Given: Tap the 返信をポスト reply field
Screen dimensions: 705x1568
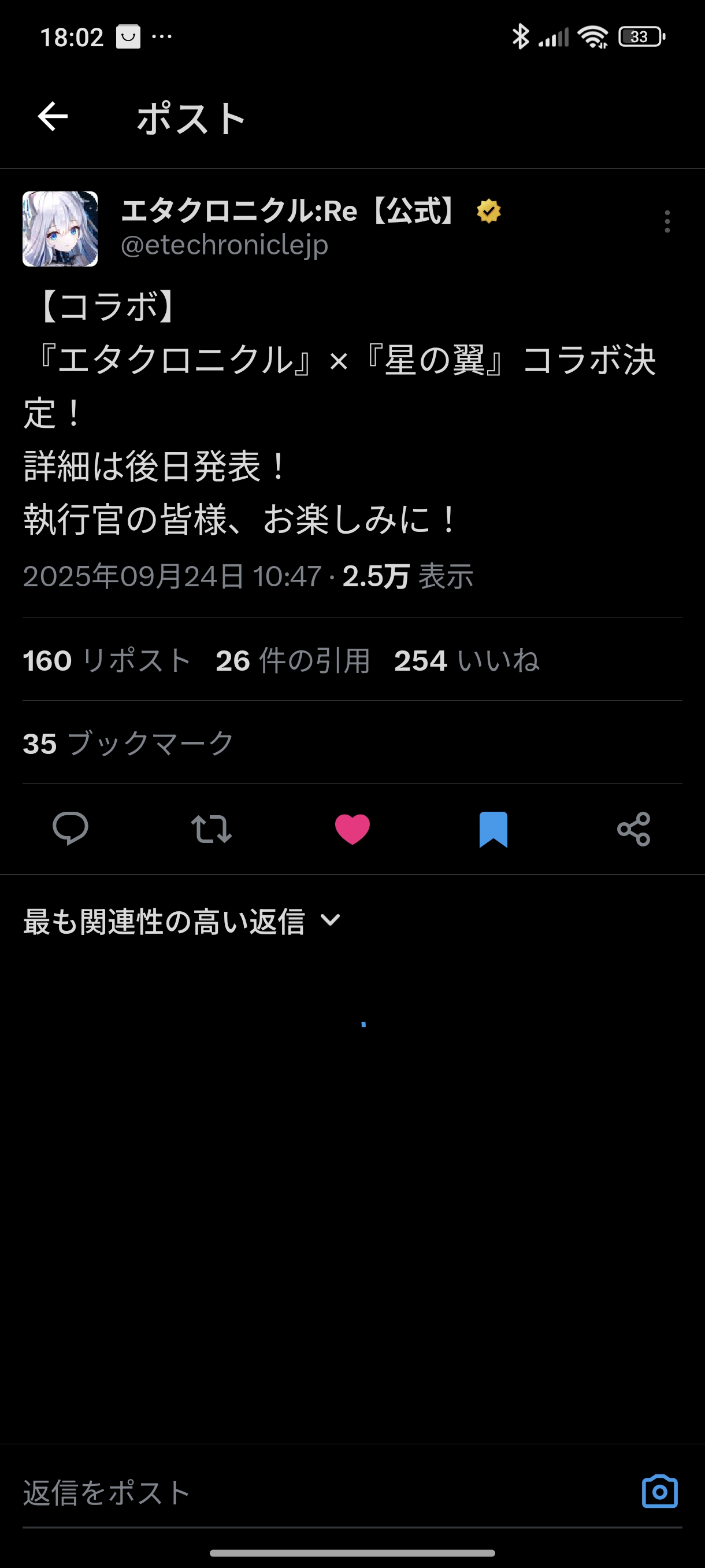Looking at the screenshot, I should (304, 1492).
